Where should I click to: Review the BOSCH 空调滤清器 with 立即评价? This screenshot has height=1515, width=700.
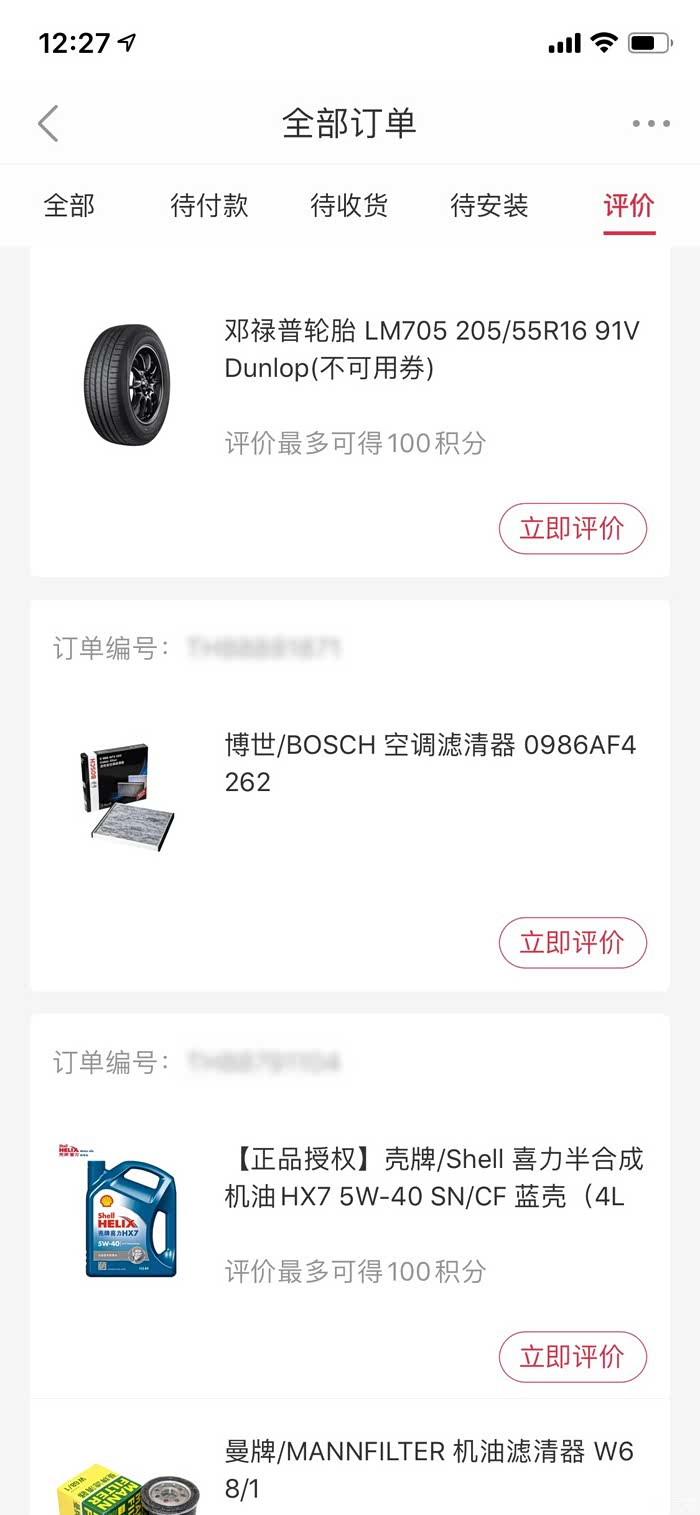click(x=572, y=942)
